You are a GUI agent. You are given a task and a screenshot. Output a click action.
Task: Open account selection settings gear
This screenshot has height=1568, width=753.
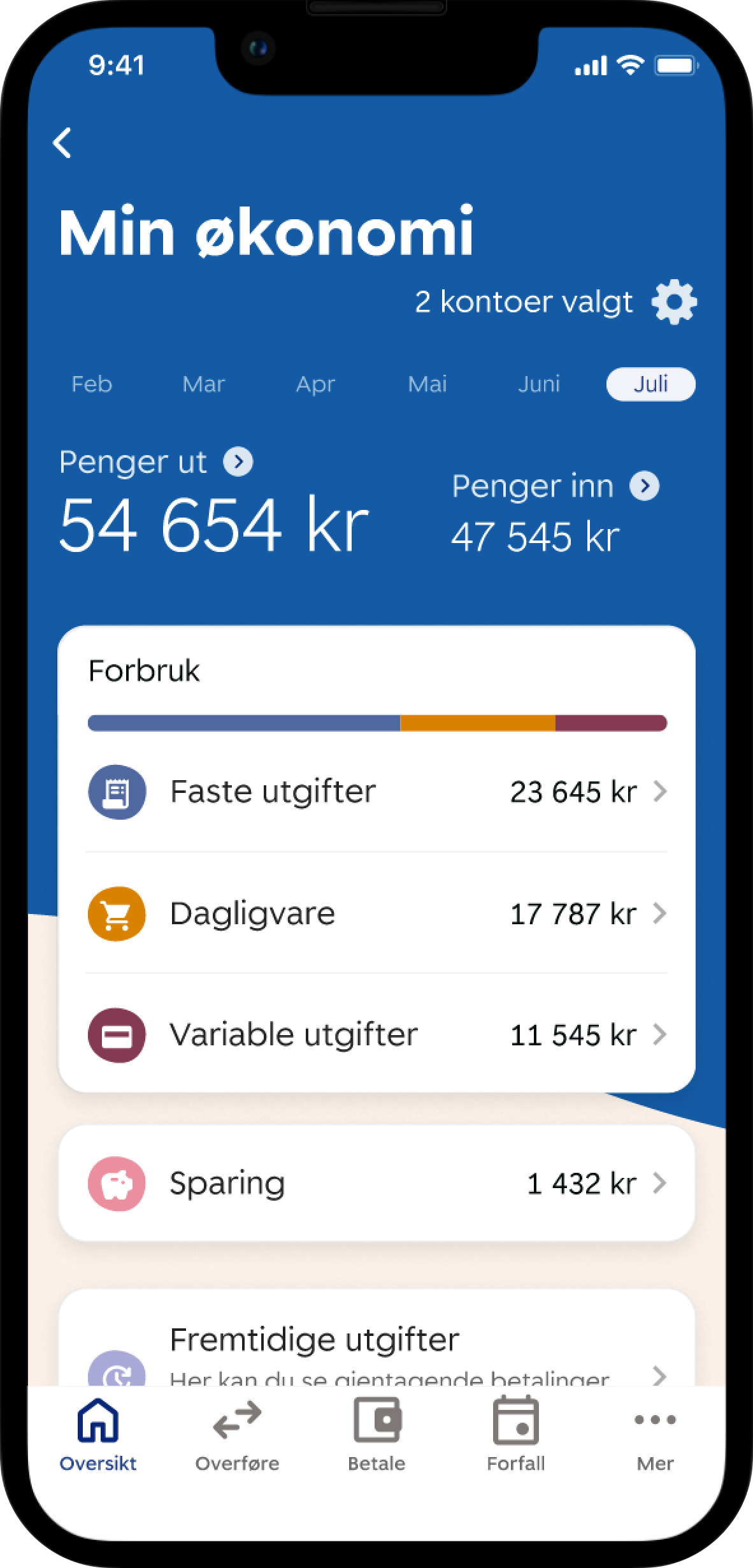(x=673, y=301)
